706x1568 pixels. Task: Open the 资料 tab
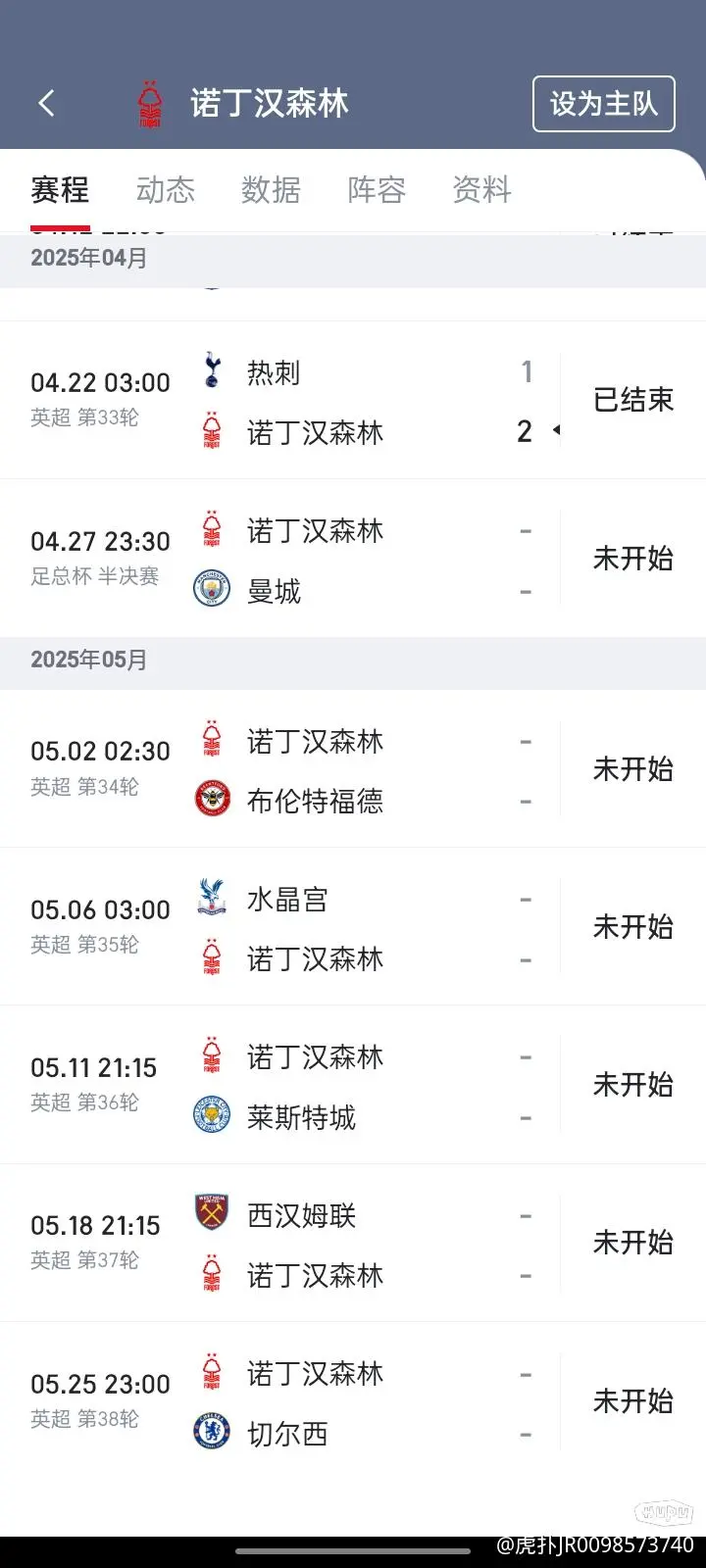481,189
